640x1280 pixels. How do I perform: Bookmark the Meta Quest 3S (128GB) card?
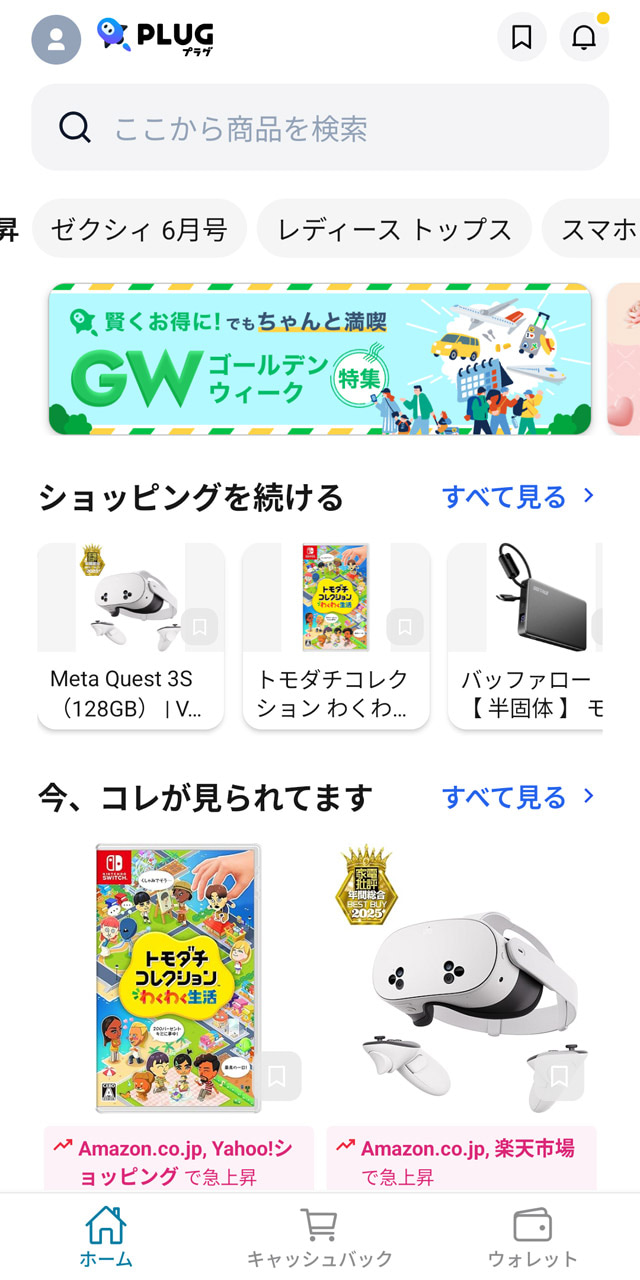point(200,627)
